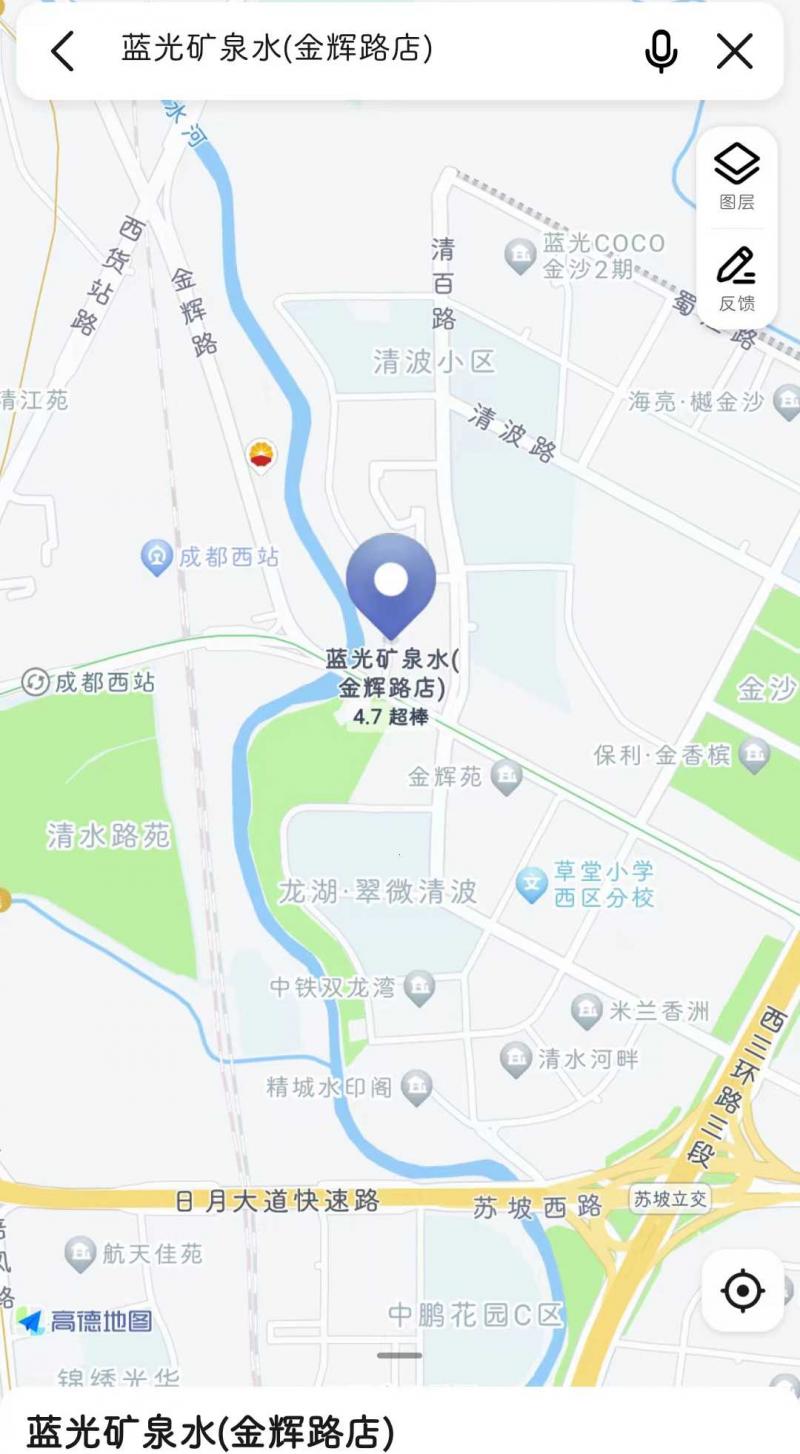Tap the 蓝光COCO金沙2期 marker

pyautogui.click(x=520, y=256)
